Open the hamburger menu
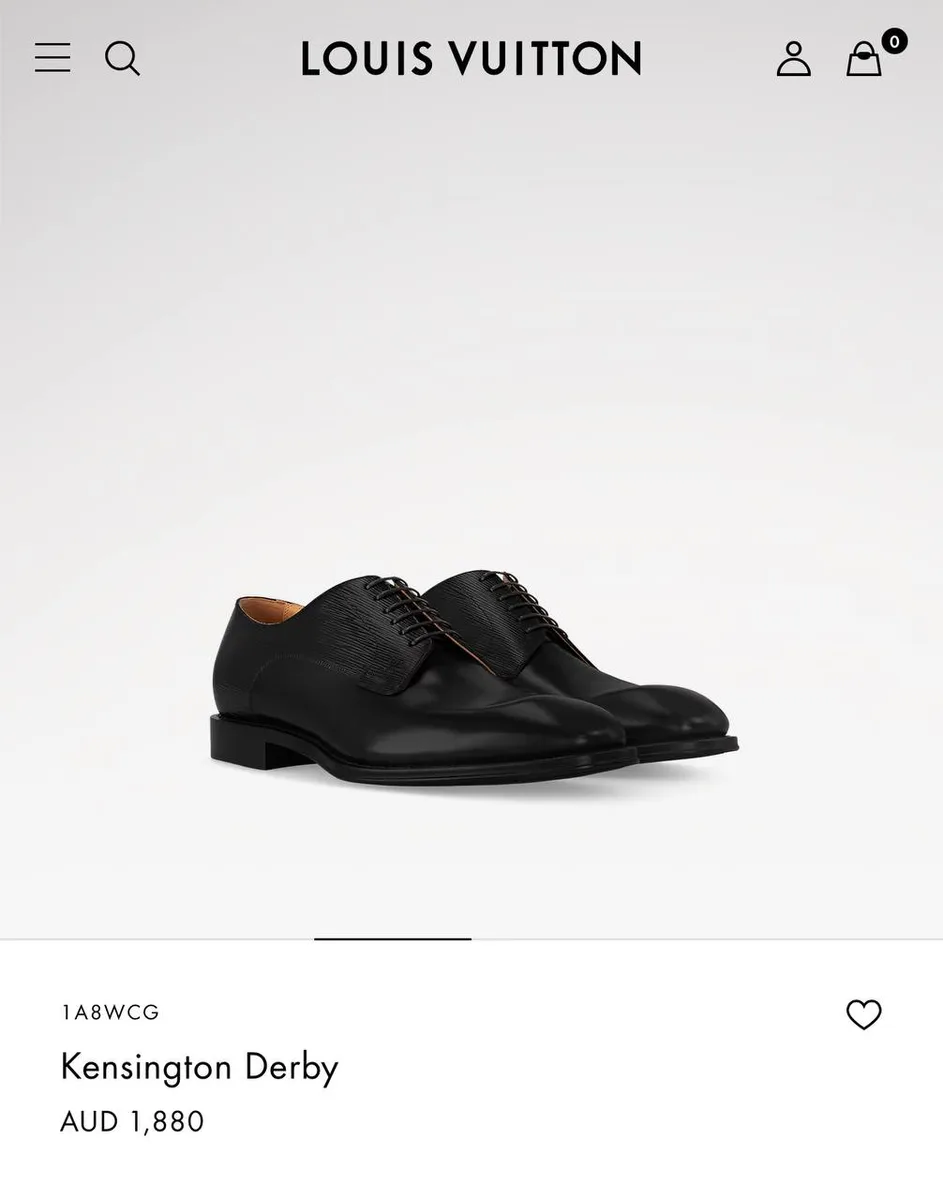 52,57
